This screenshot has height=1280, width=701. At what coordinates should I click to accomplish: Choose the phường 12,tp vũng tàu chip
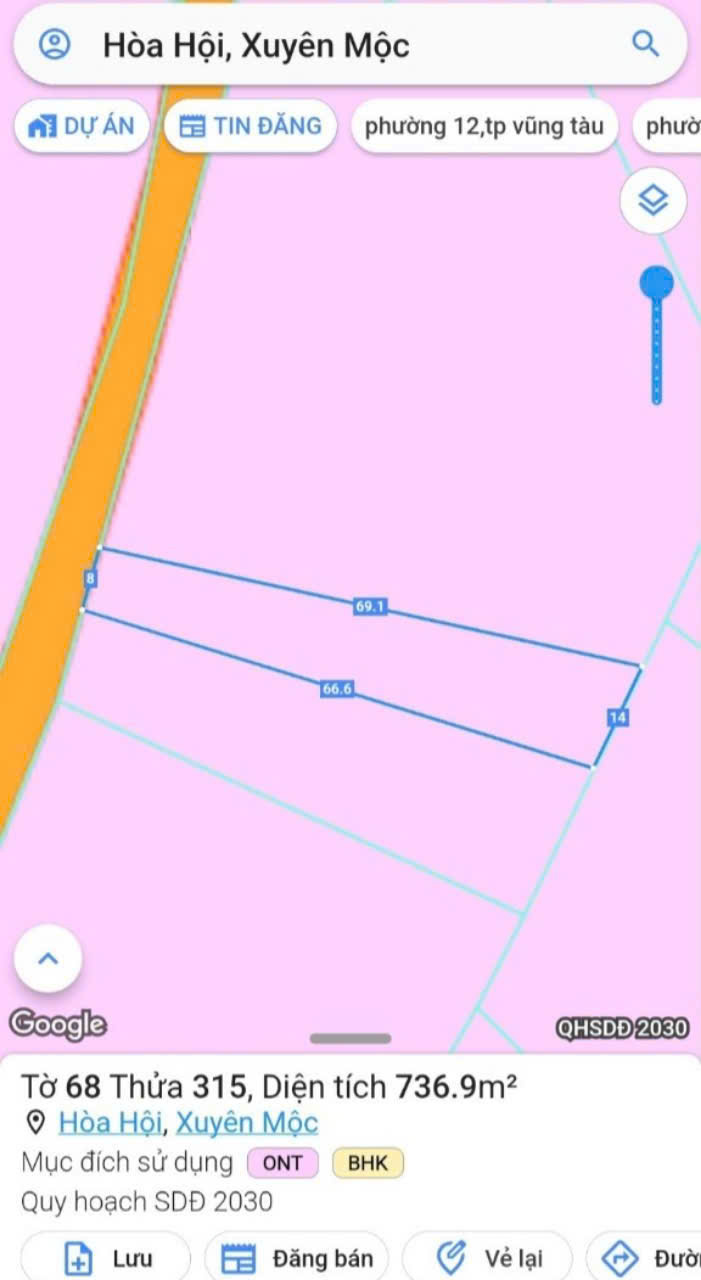pyautogui.click(x=484, y=127)
